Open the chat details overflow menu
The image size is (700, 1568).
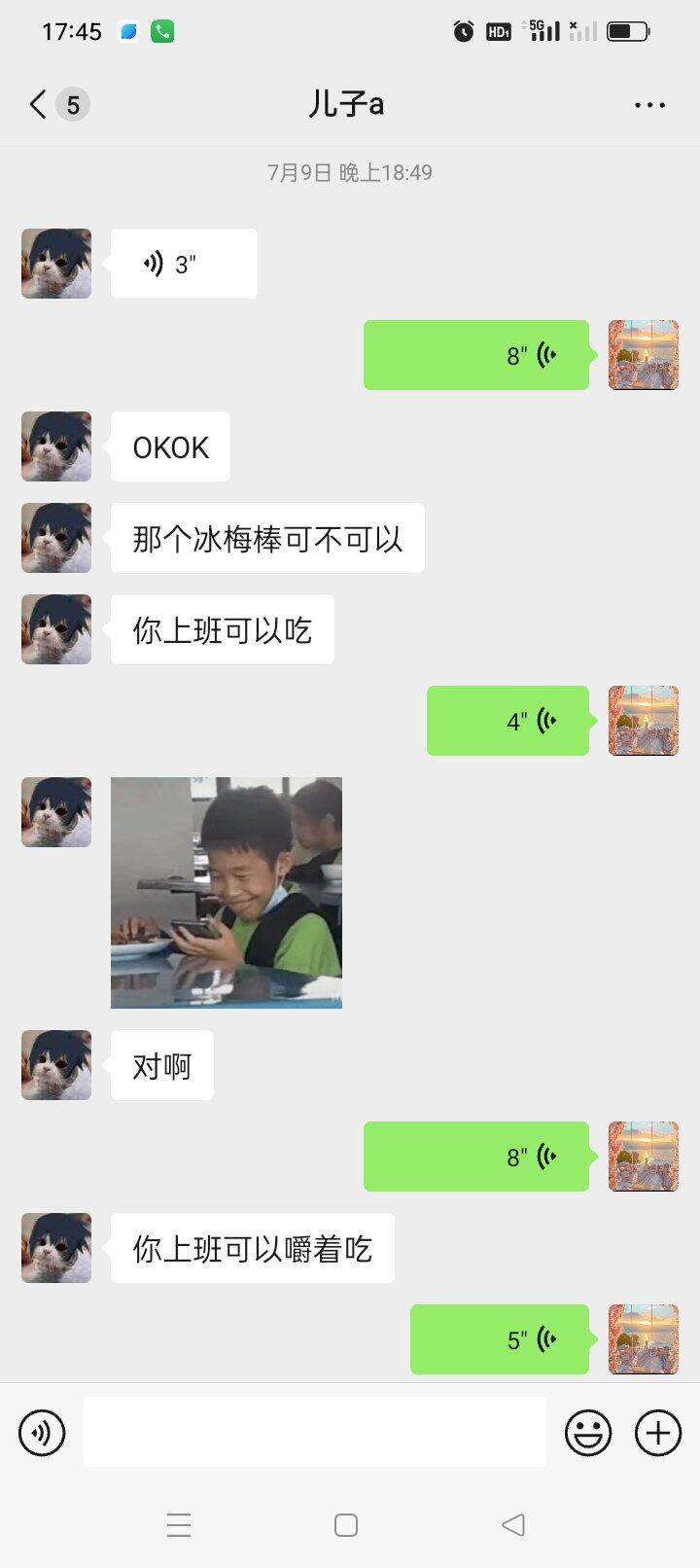pyautogui.click(x=649, y=104)
